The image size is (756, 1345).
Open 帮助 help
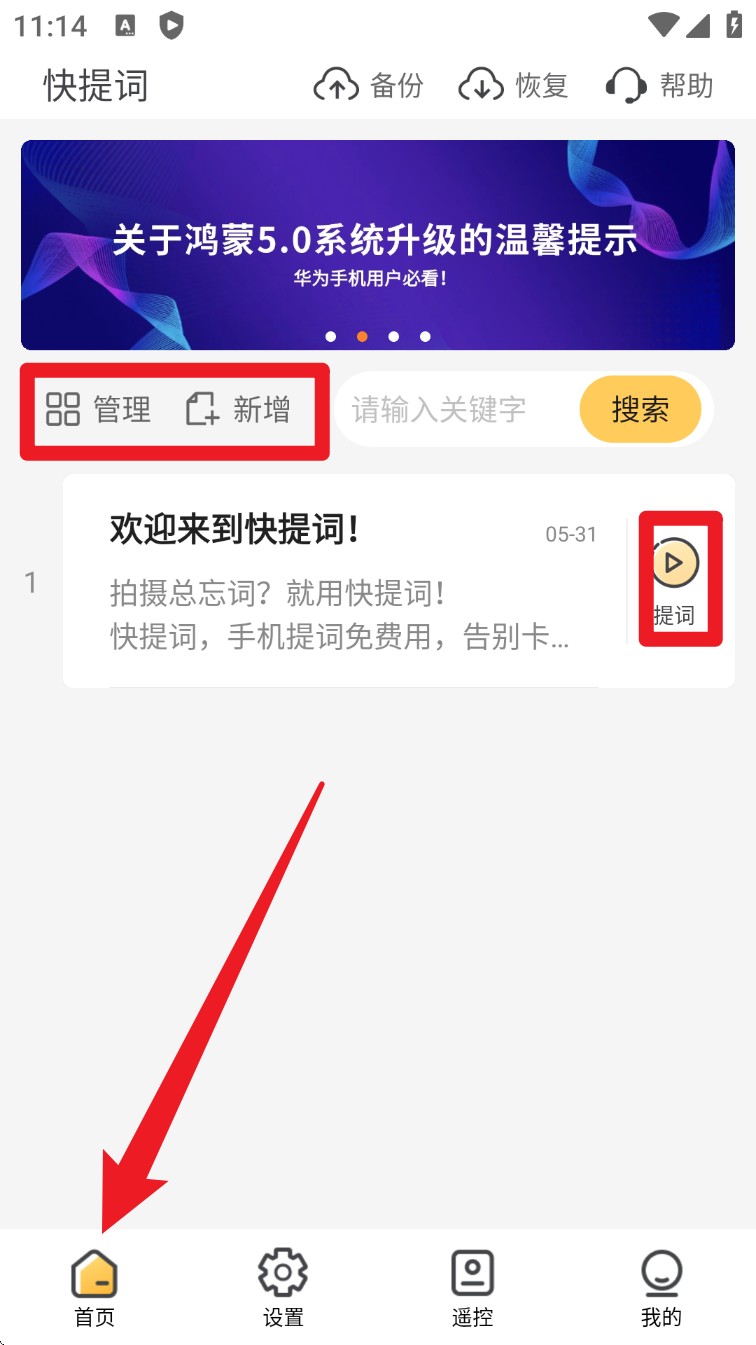[660, 86]
